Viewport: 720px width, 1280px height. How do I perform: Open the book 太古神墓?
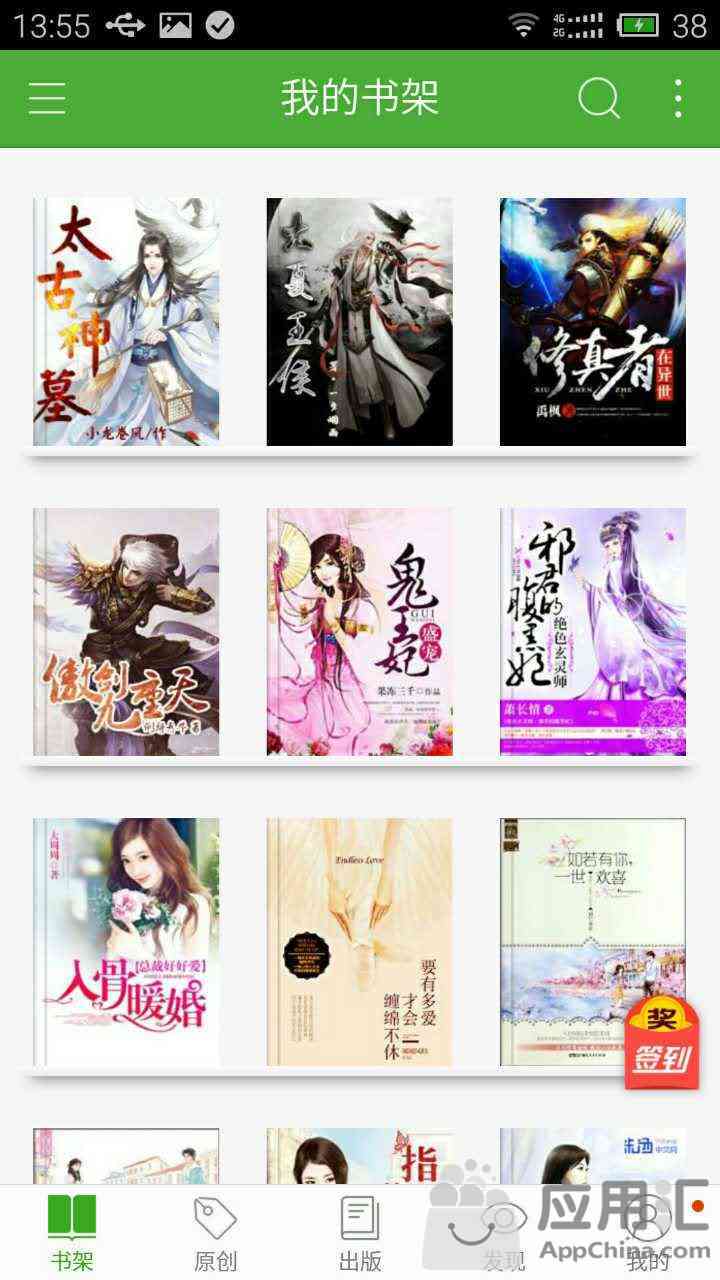tap(126, 321)
